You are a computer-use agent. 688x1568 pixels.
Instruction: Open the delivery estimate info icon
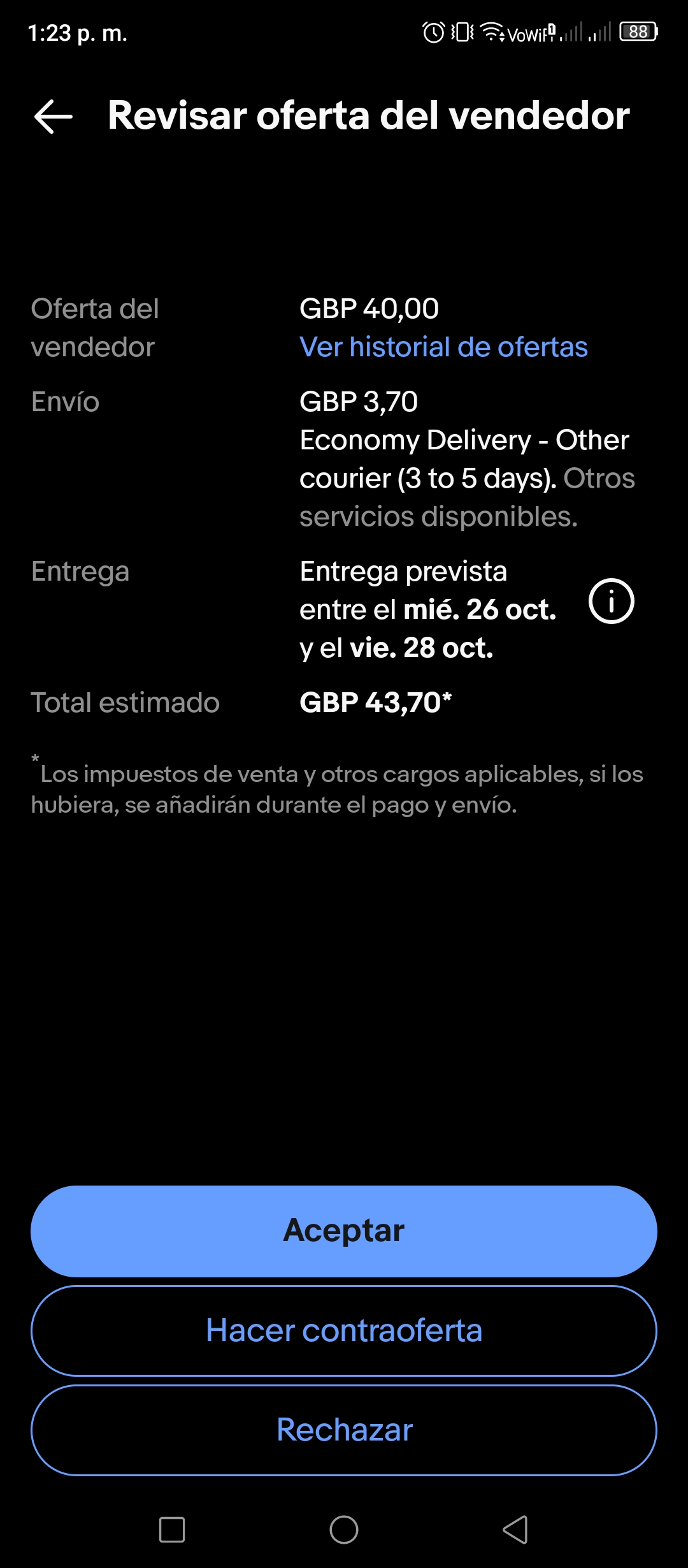[x=611, y=601]
